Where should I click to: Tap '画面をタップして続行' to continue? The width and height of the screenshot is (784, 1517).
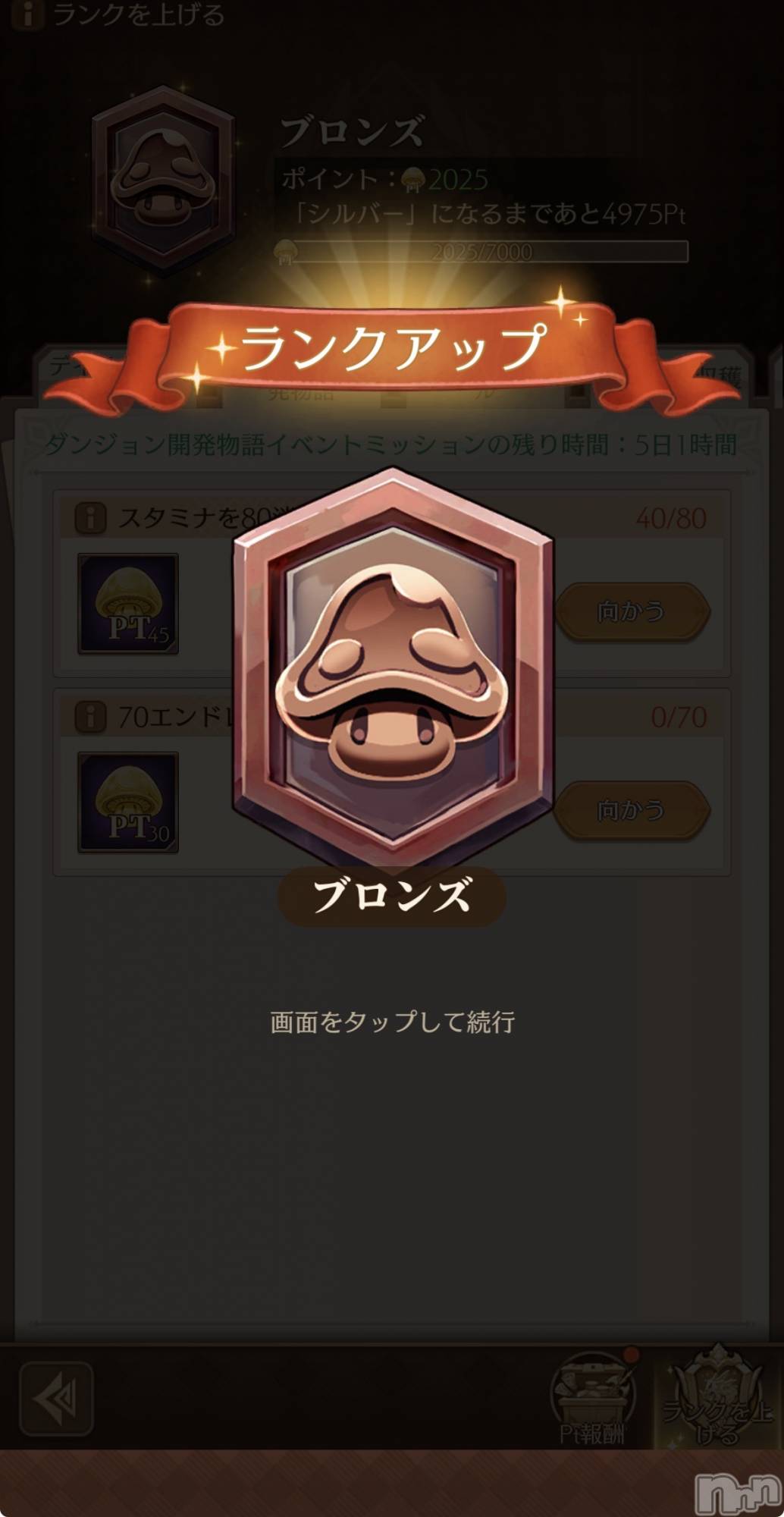392,1022
